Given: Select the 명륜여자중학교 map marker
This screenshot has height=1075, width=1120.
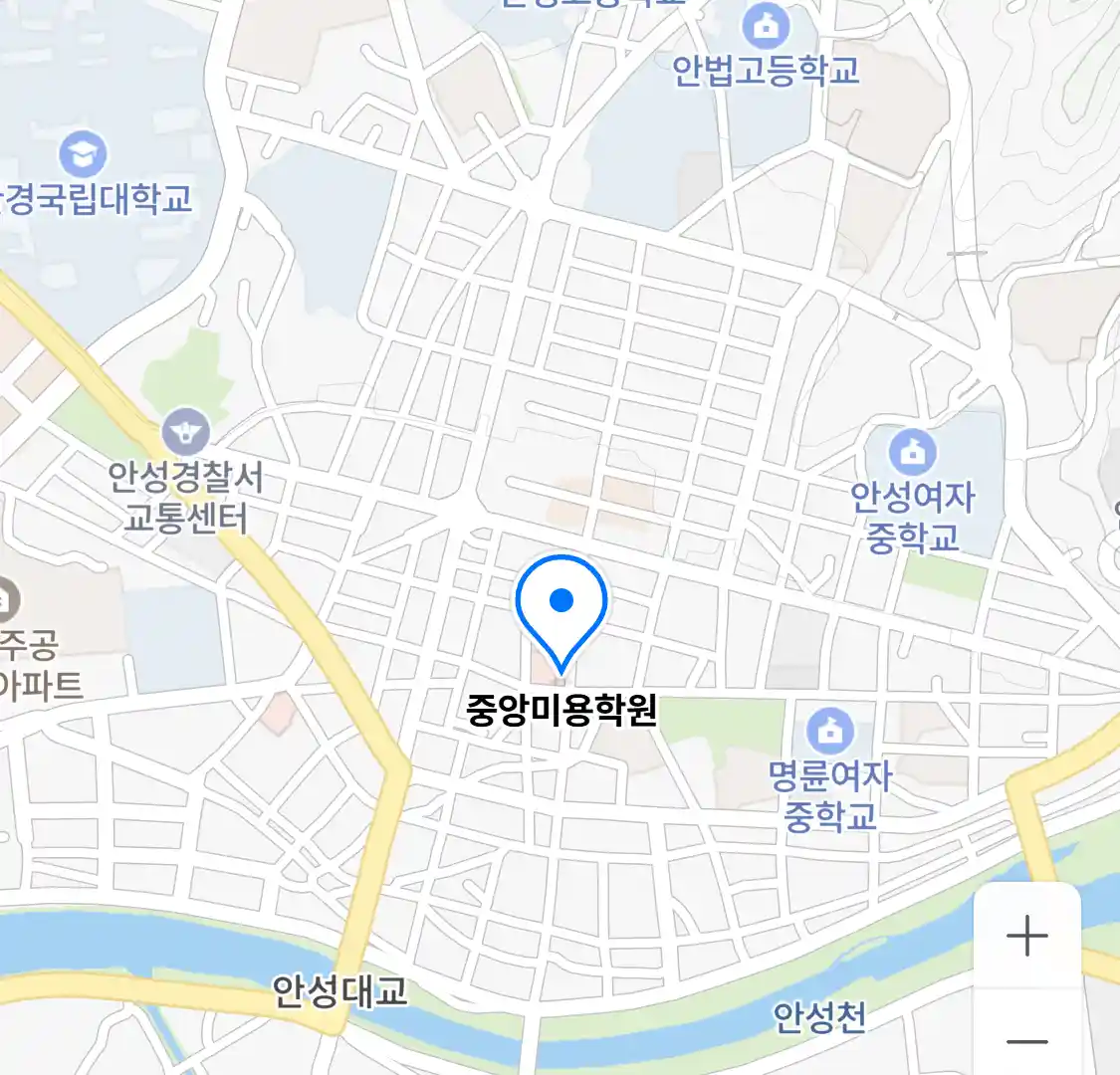Looking at the screenshot, I should pos(829,732).
